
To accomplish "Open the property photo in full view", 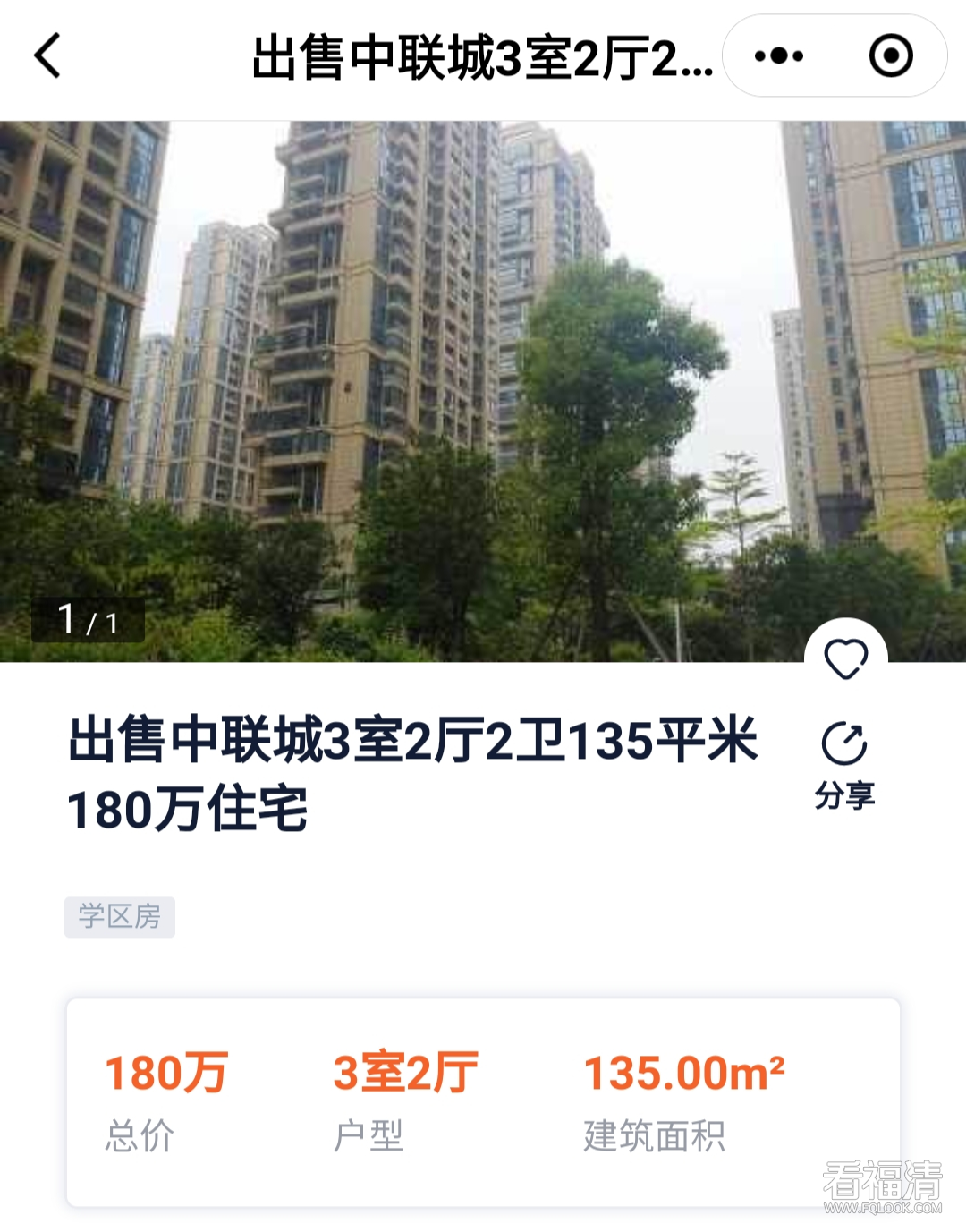I will tap(483, 391).
